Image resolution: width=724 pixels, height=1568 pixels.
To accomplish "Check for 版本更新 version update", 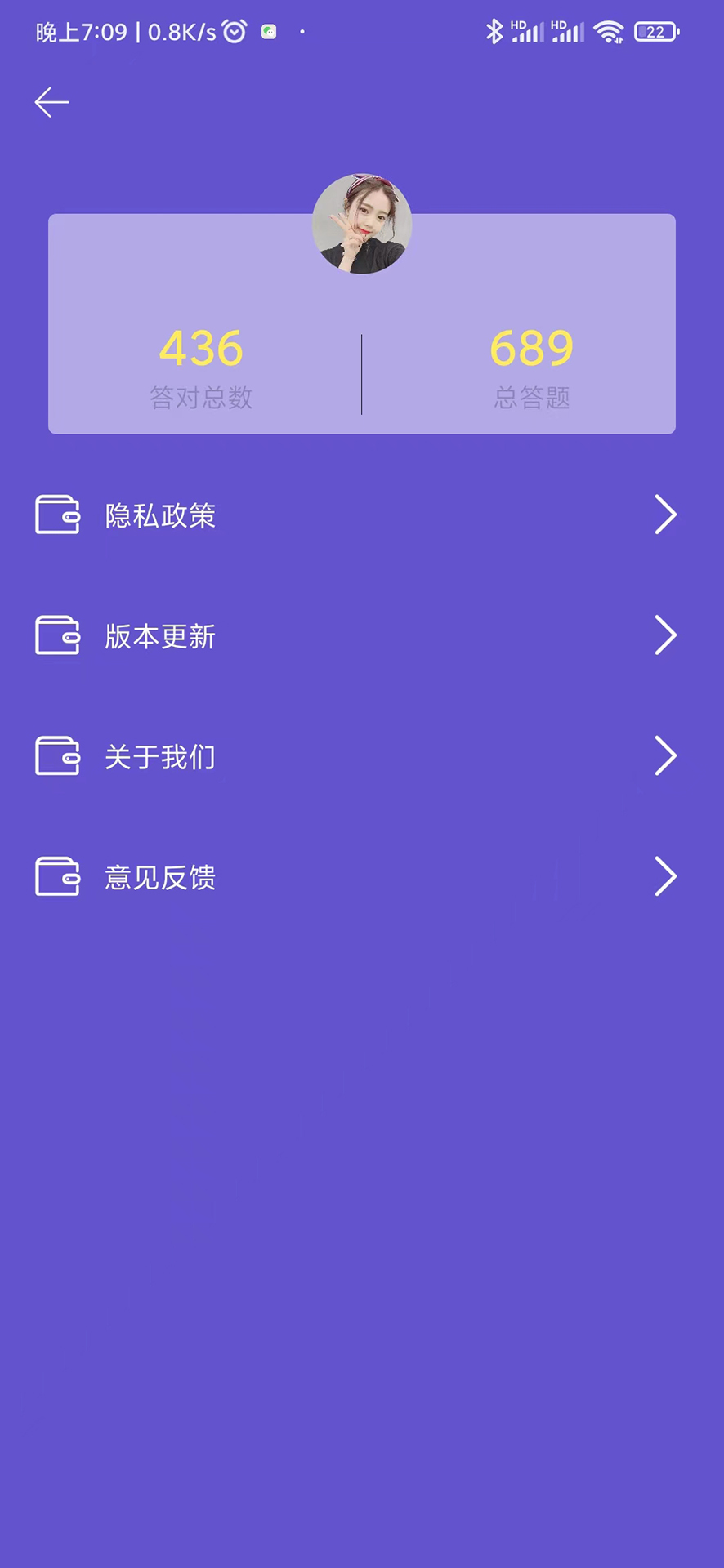I will click(x=160, y=637).
